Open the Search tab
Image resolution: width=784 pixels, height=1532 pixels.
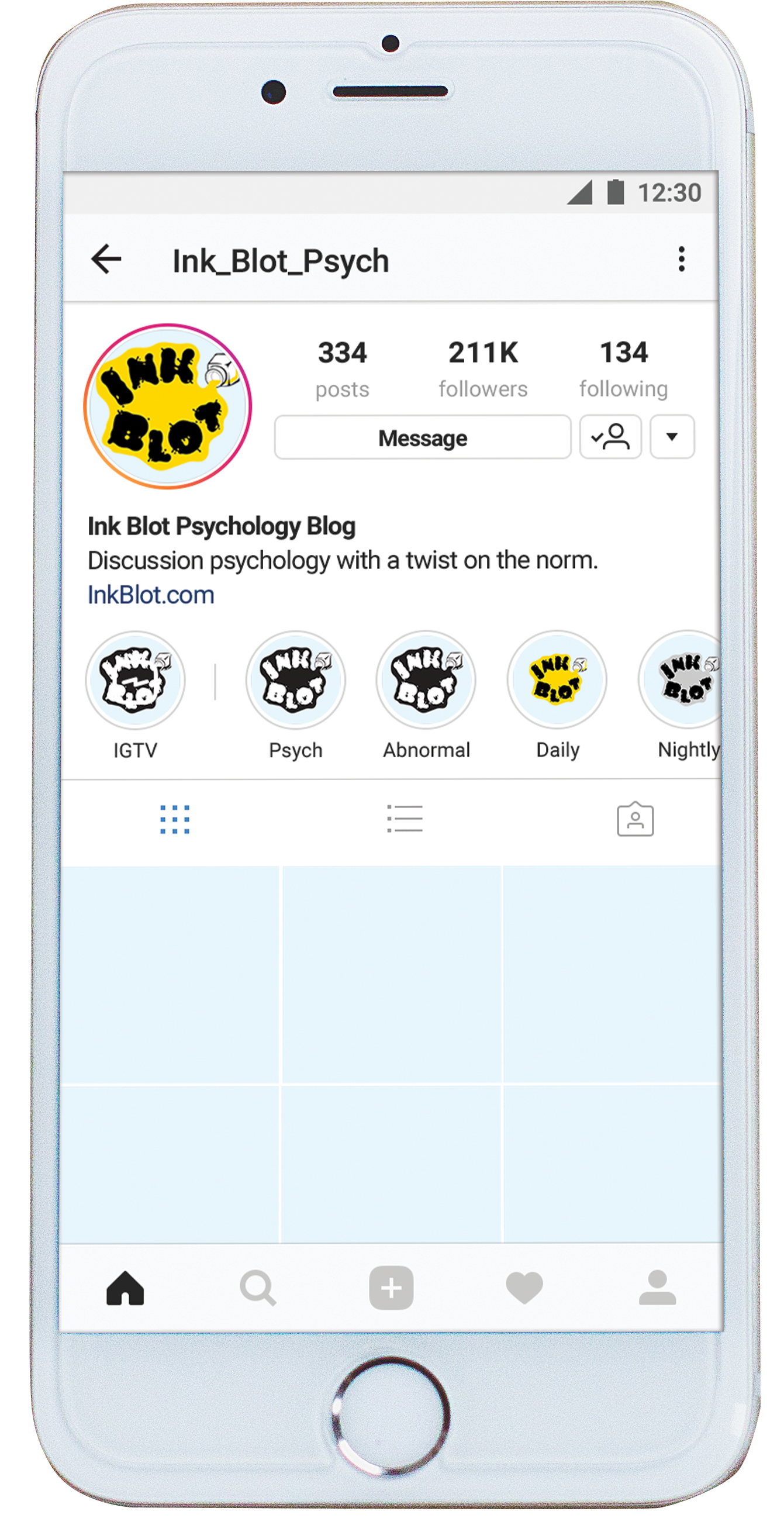258,1288
